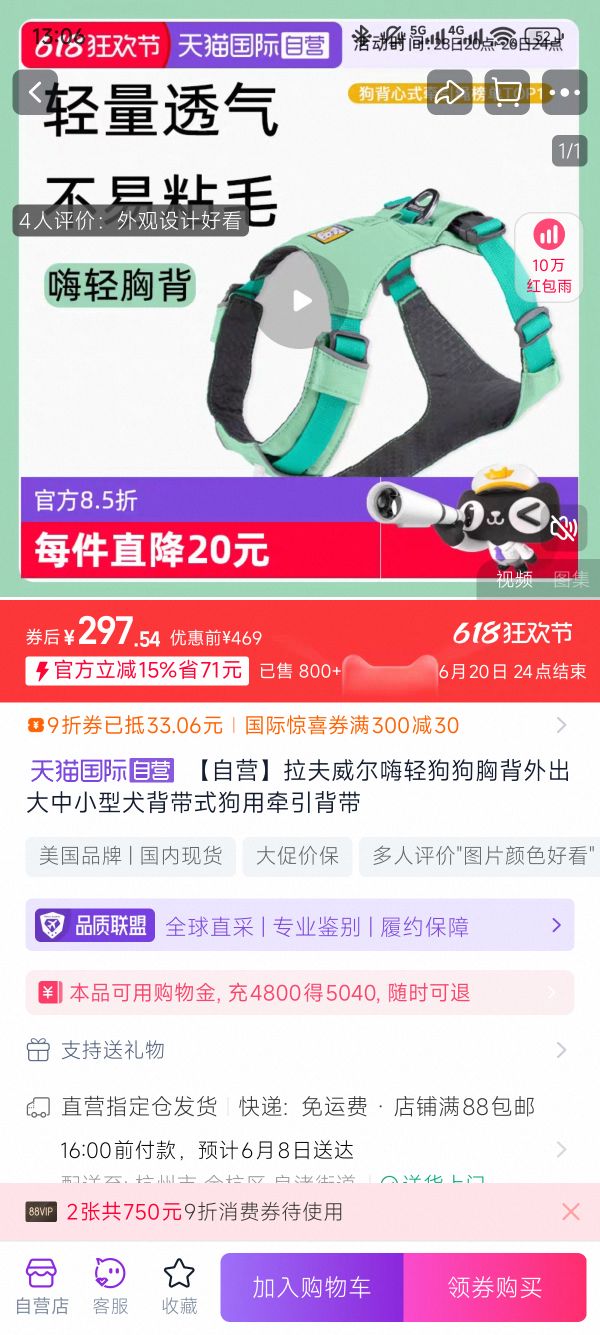The width and height of the screenshot is (600, 1335).
Task: Open the three-dot overflow menu
Action: [x=565, y=93]
